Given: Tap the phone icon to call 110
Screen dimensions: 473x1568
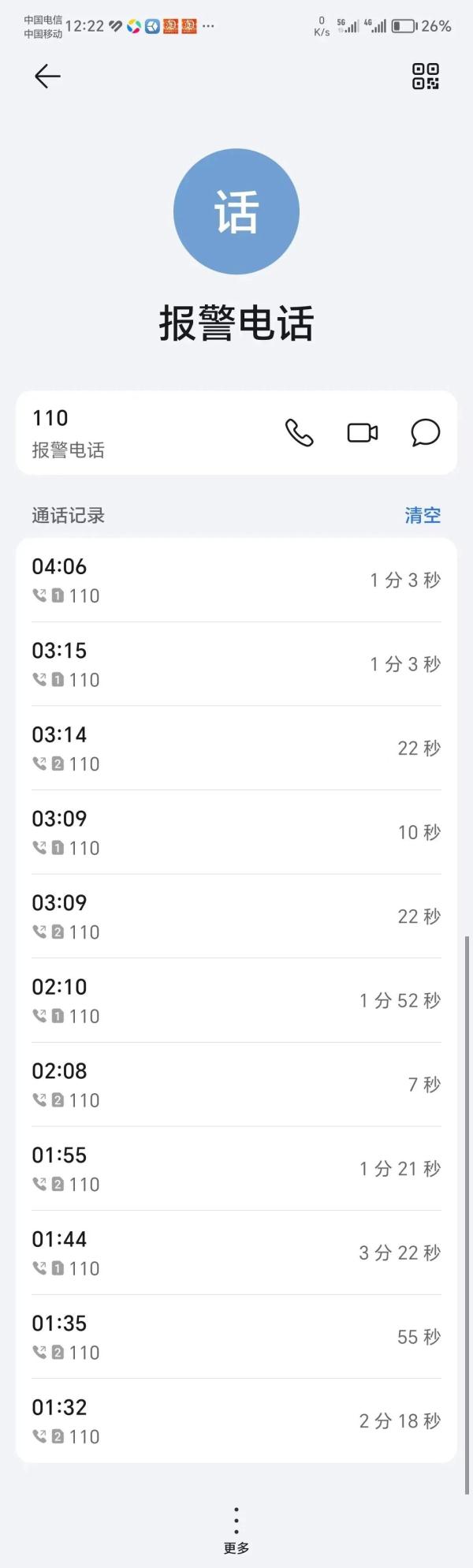Looking at the screenshot, I should [x=300, y=433].
